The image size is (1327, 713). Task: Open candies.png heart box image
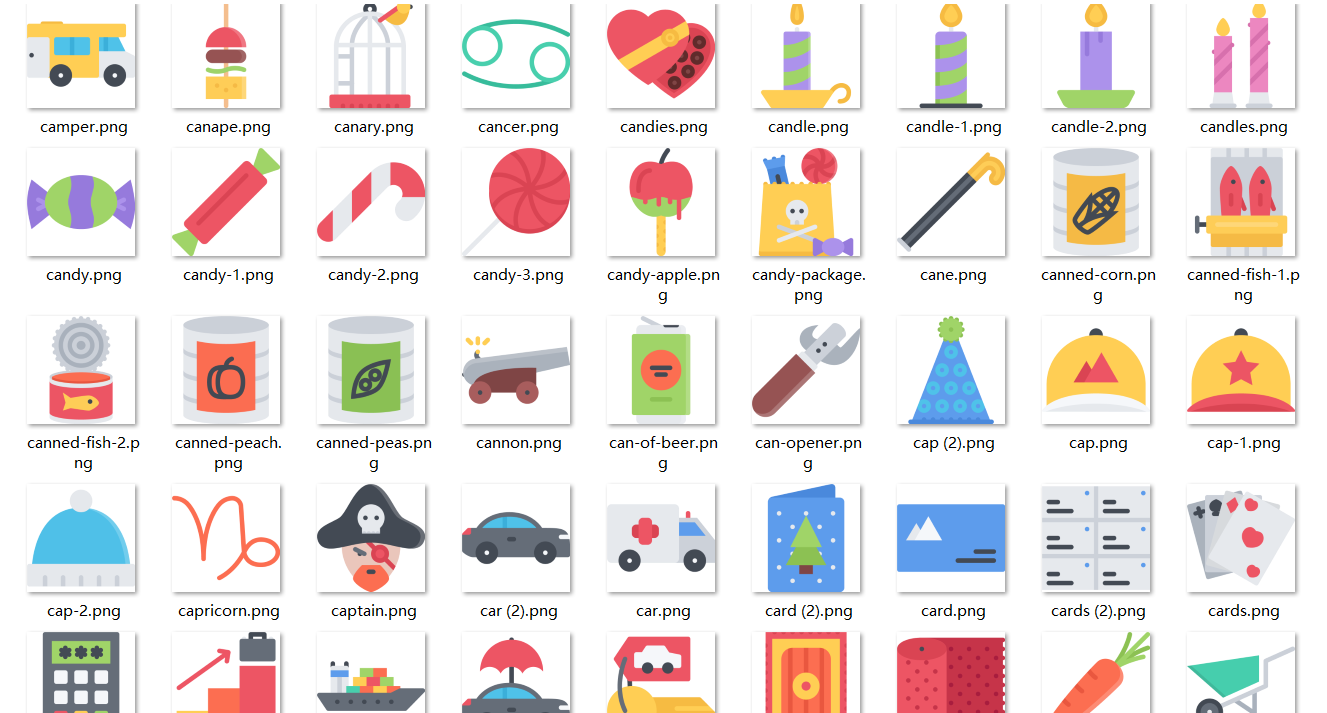pyautogui.click(x=661, y=56)
